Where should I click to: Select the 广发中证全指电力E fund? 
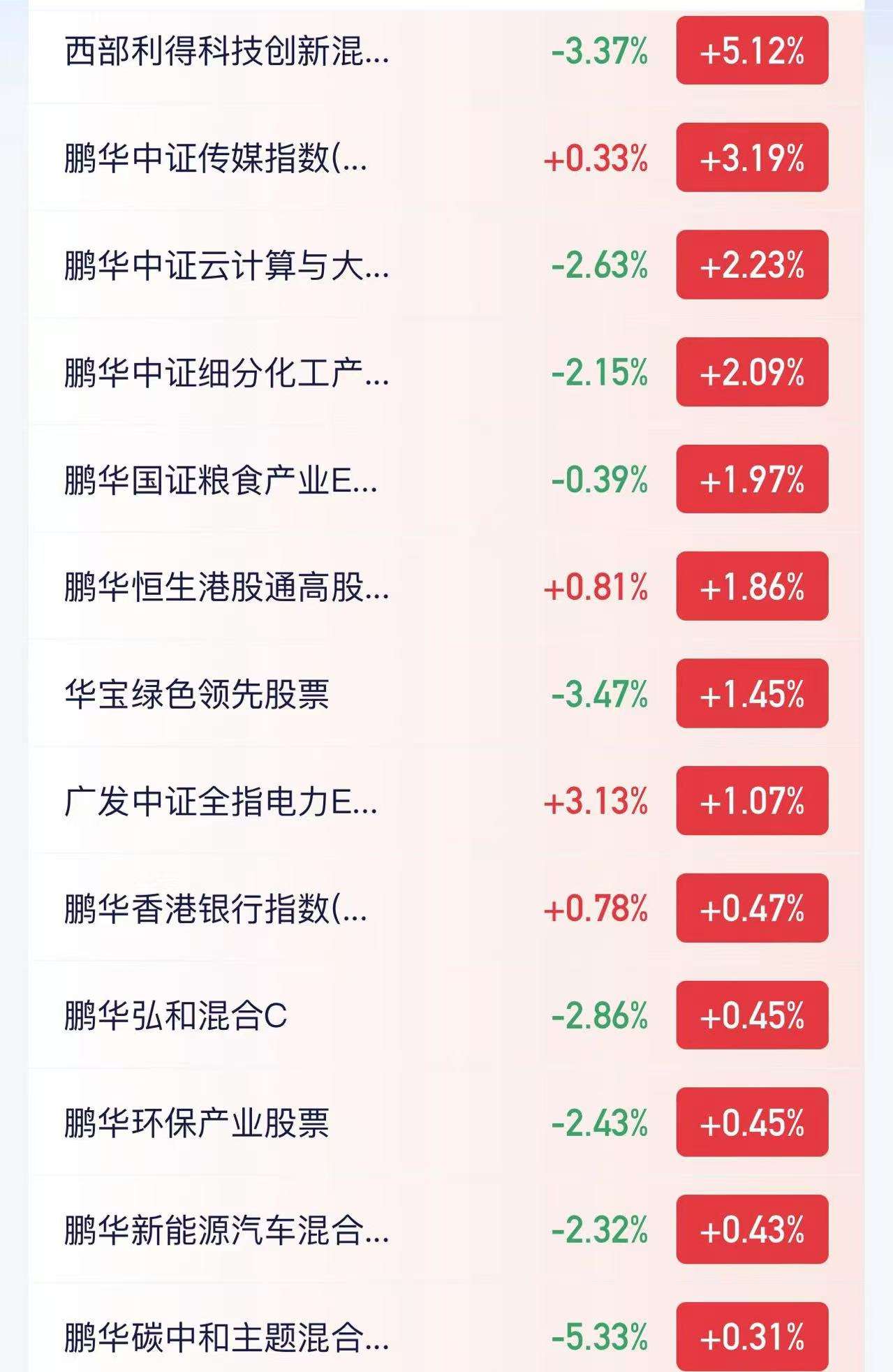[446, 801]
